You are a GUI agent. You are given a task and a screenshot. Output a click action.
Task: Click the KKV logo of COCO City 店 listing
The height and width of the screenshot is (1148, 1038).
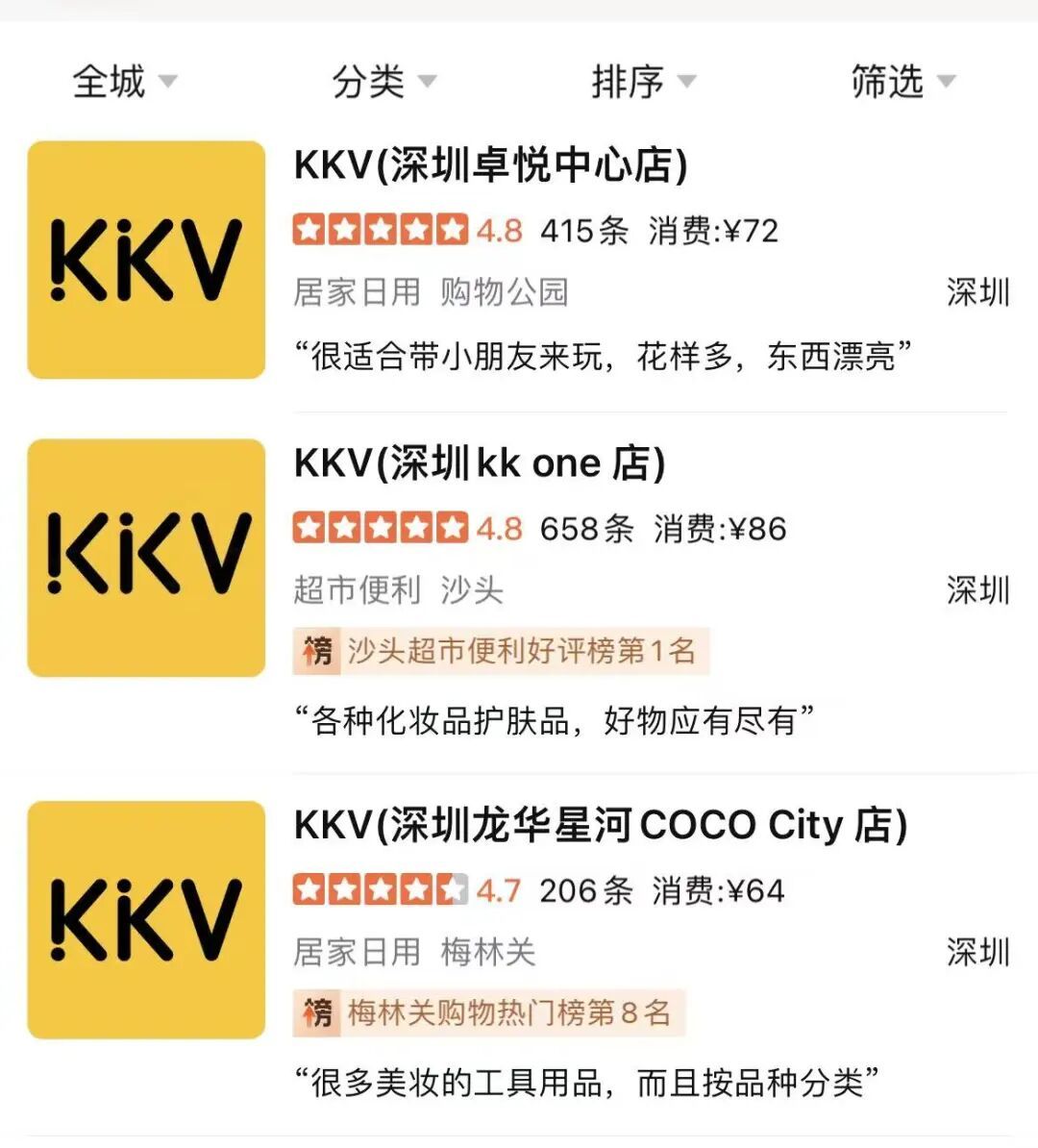(x=146, y=923)
